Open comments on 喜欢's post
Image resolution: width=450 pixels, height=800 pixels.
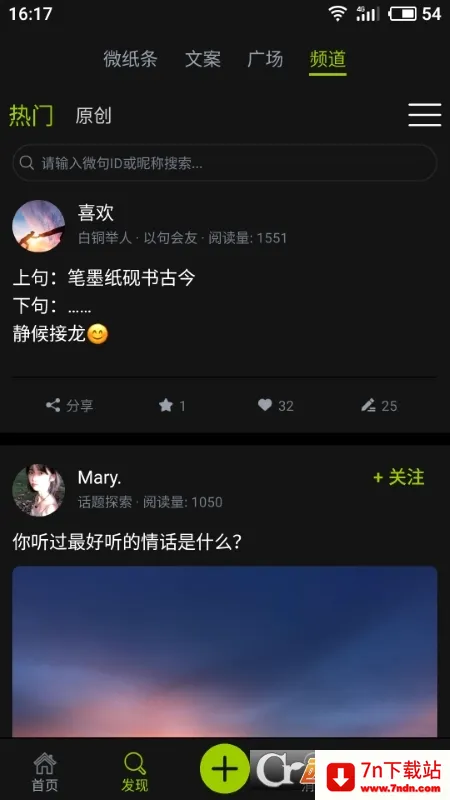(x=379, y=406)
